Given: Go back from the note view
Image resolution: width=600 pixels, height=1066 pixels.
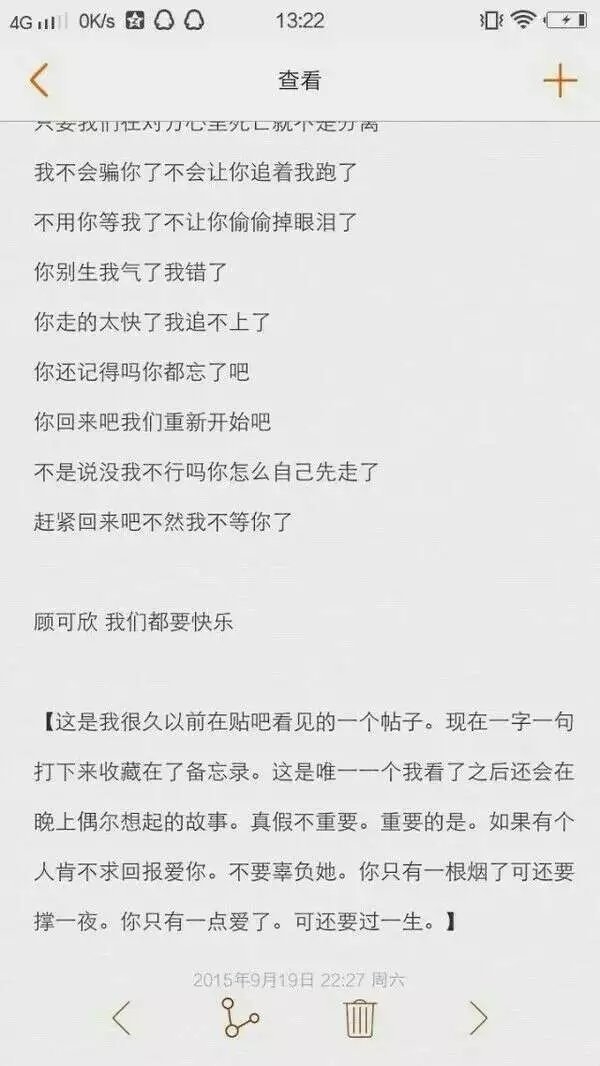Looking at the screenshot, I should pyautogui.click(x=39, y=80).
